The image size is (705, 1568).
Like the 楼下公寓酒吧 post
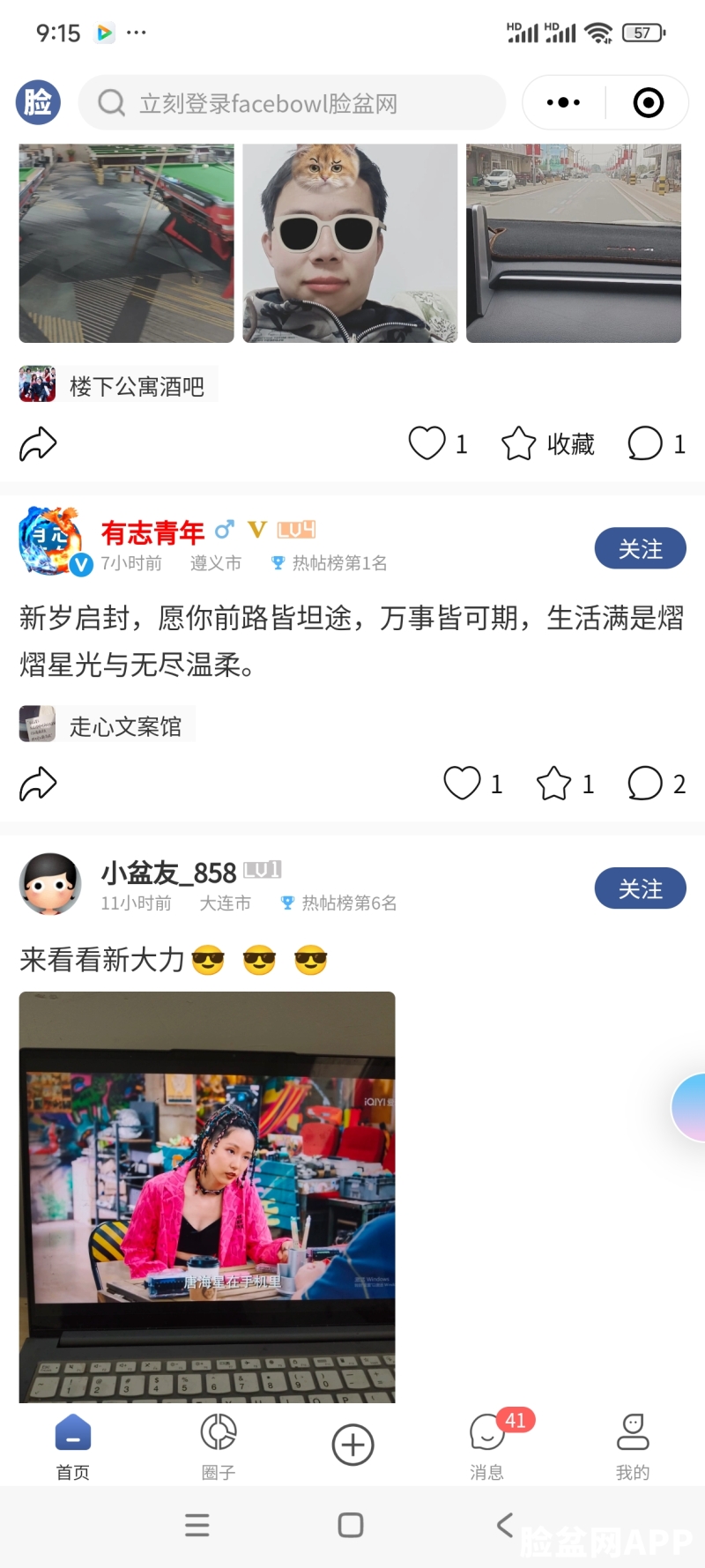tap(427, 443)
